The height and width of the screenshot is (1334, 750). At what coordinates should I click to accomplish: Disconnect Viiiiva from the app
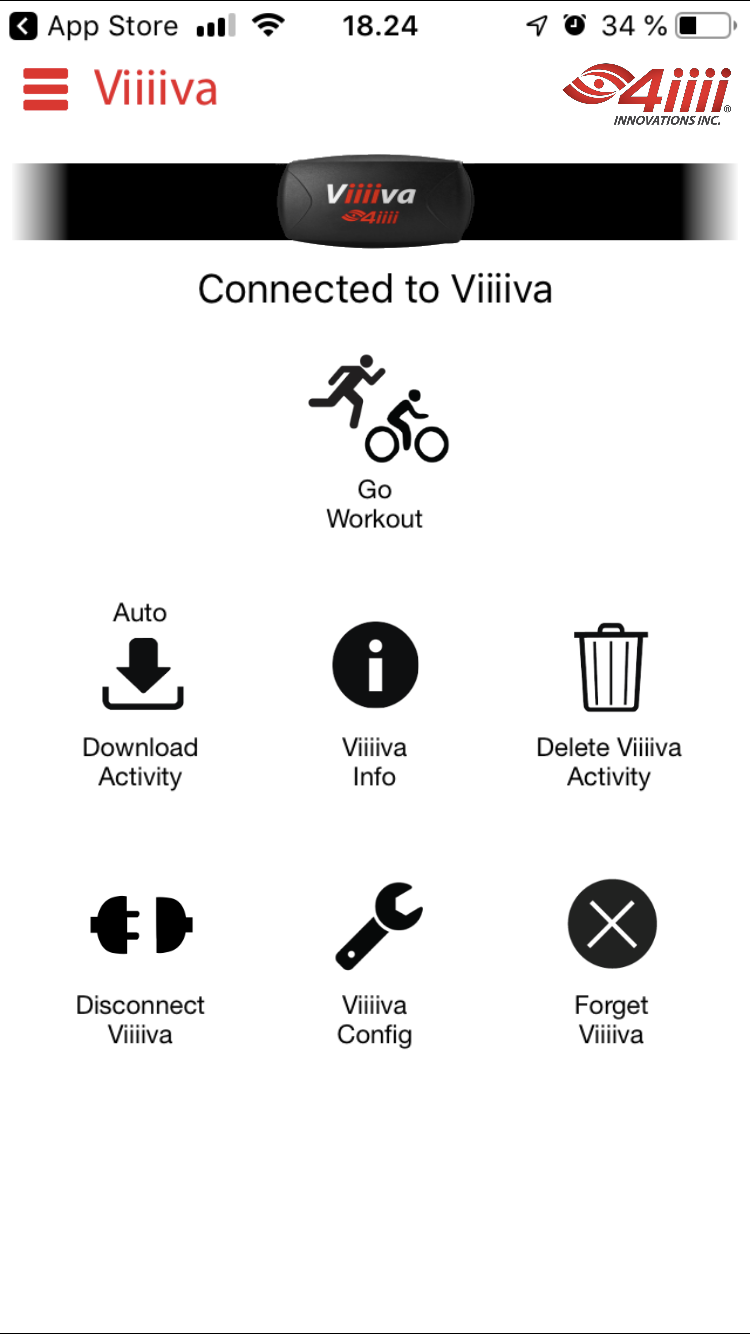[x=141, y=965]
